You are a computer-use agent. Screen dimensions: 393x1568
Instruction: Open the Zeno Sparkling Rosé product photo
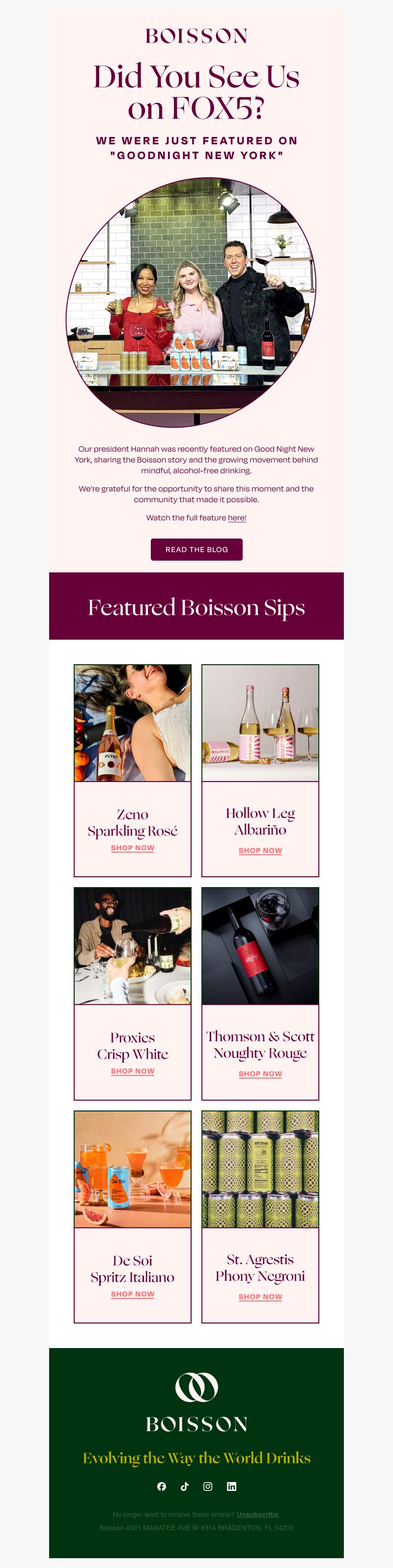tap(132, 723)
